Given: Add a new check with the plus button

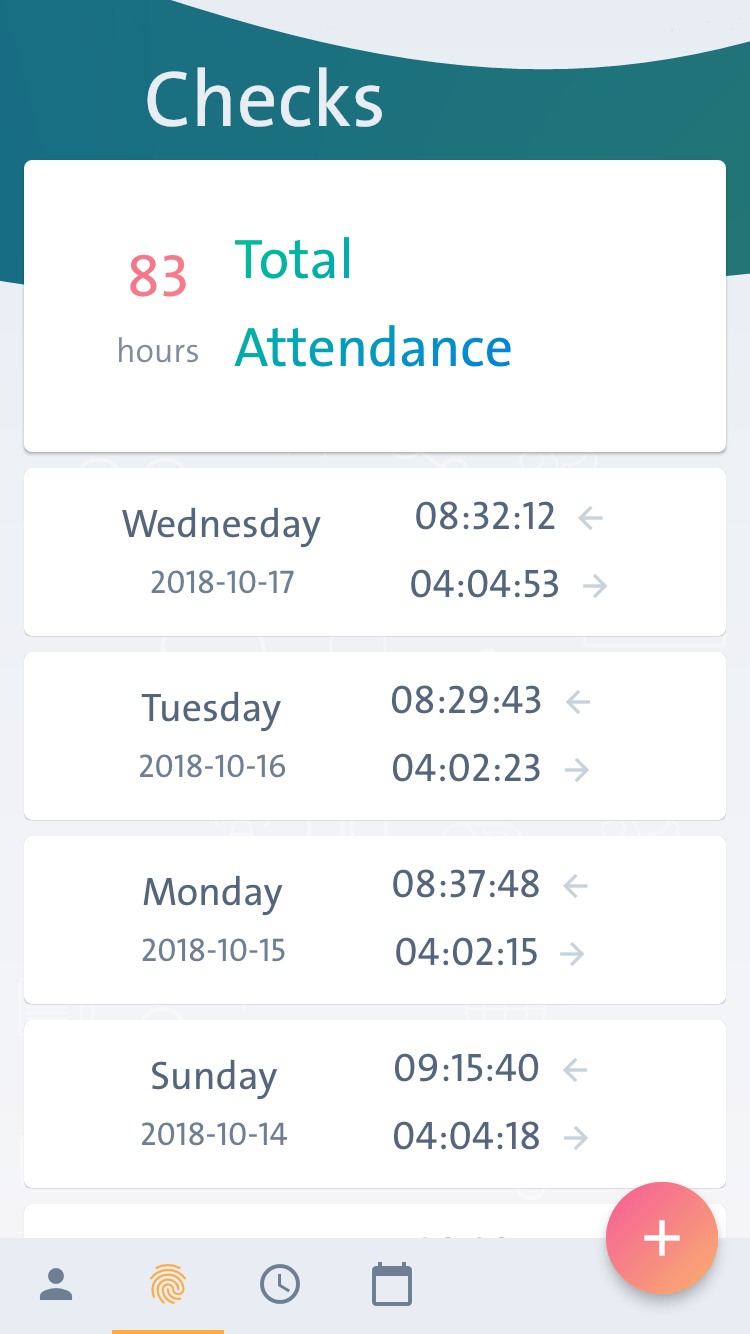Looking at the screenshot, I should [662, 1238].
